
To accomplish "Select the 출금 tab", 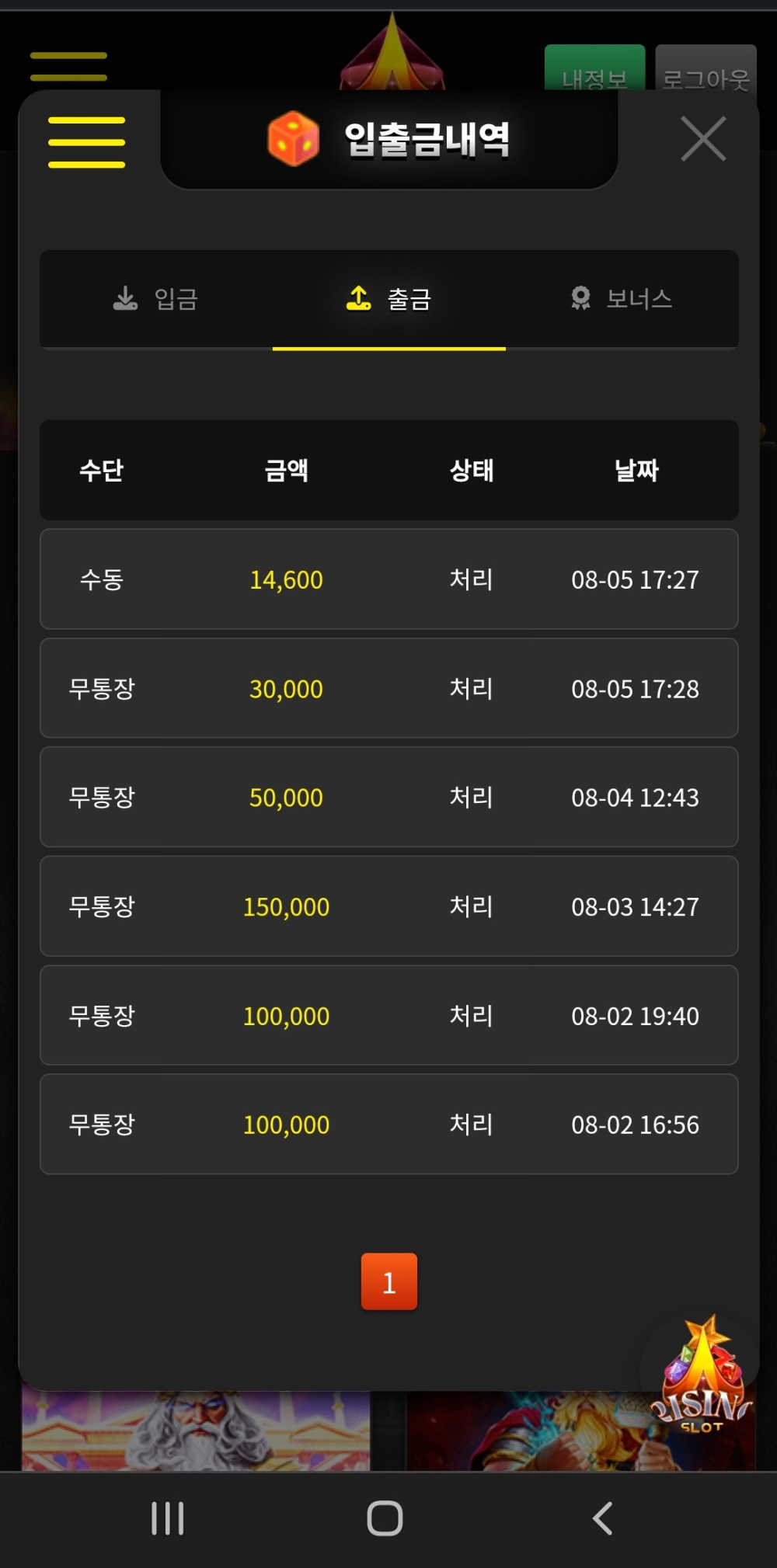I will click(389, 299).
